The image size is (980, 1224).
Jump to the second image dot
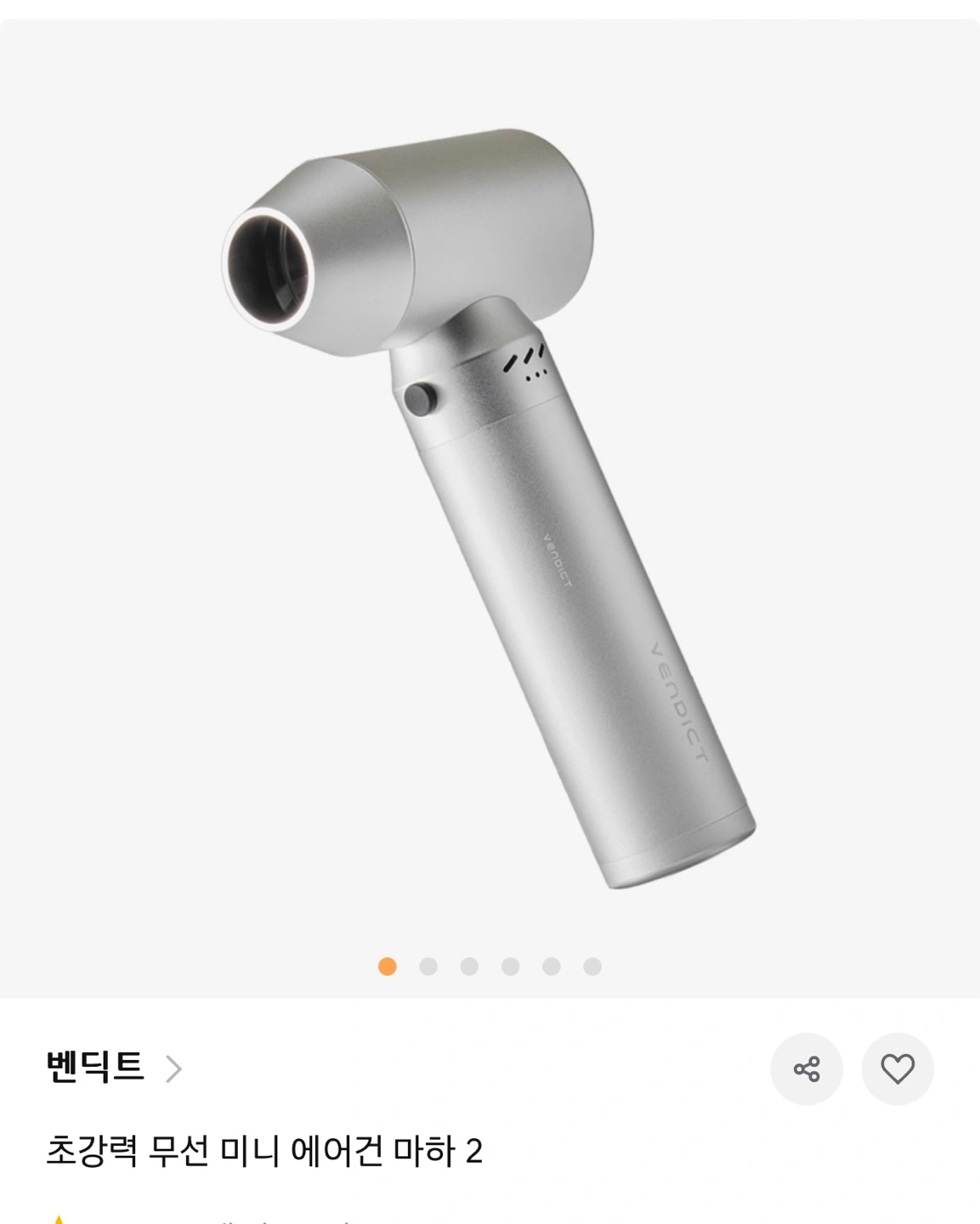point(428,966)
